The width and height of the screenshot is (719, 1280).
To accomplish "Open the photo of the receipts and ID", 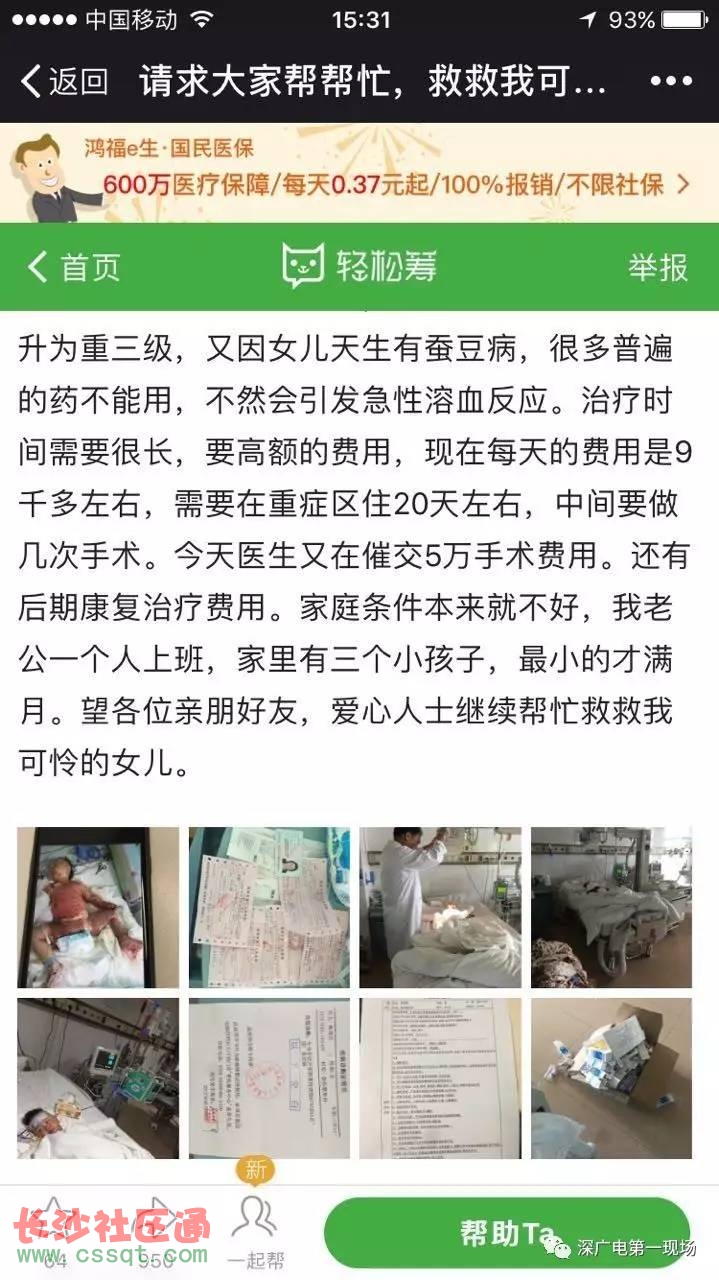I will (x=269, y=907).
